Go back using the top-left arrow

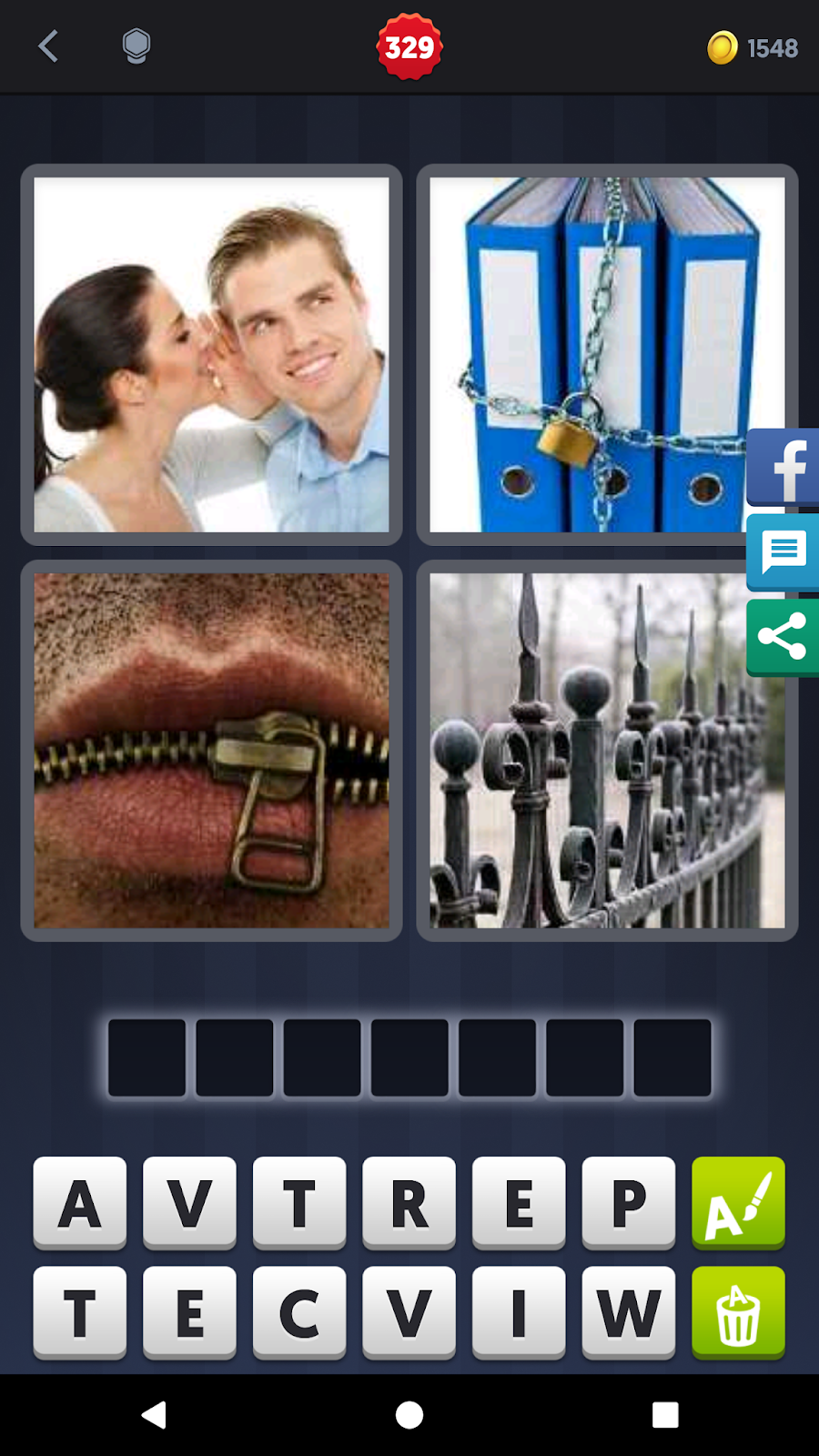(x=49, y=46)
